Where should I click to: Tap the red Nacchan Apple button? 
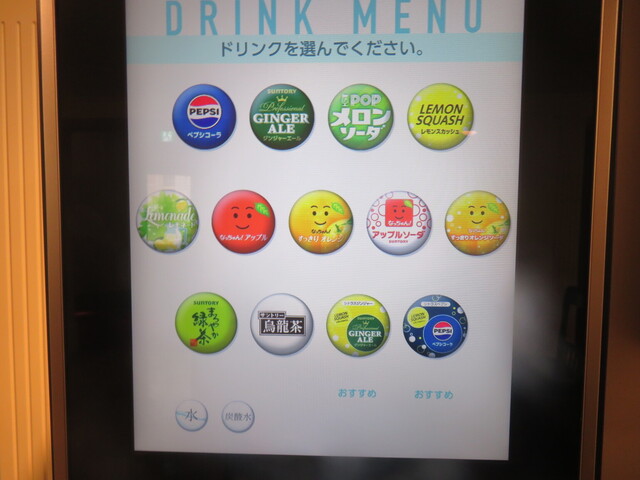coord(243,221)
